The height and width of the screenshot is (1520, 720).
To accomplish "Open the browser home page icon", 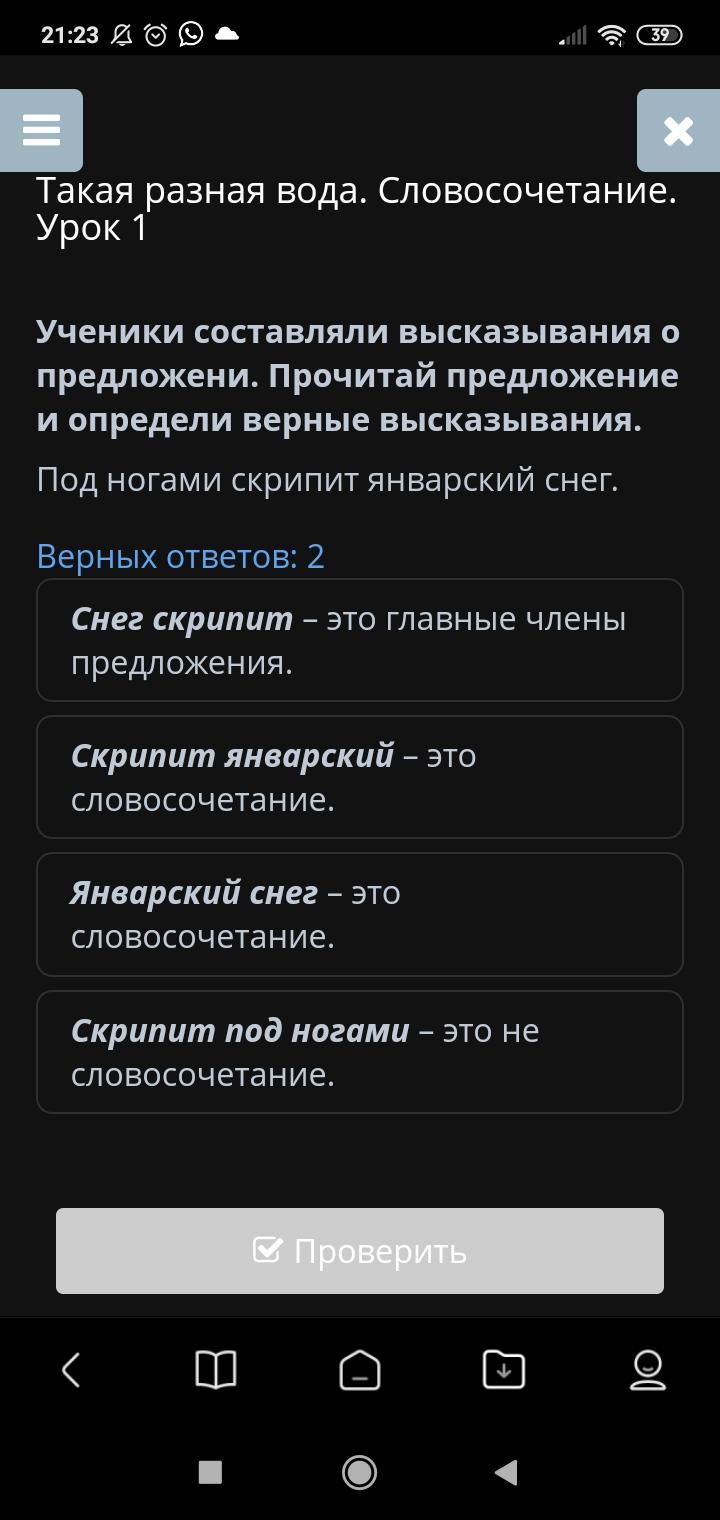I will pos(360,1370).
